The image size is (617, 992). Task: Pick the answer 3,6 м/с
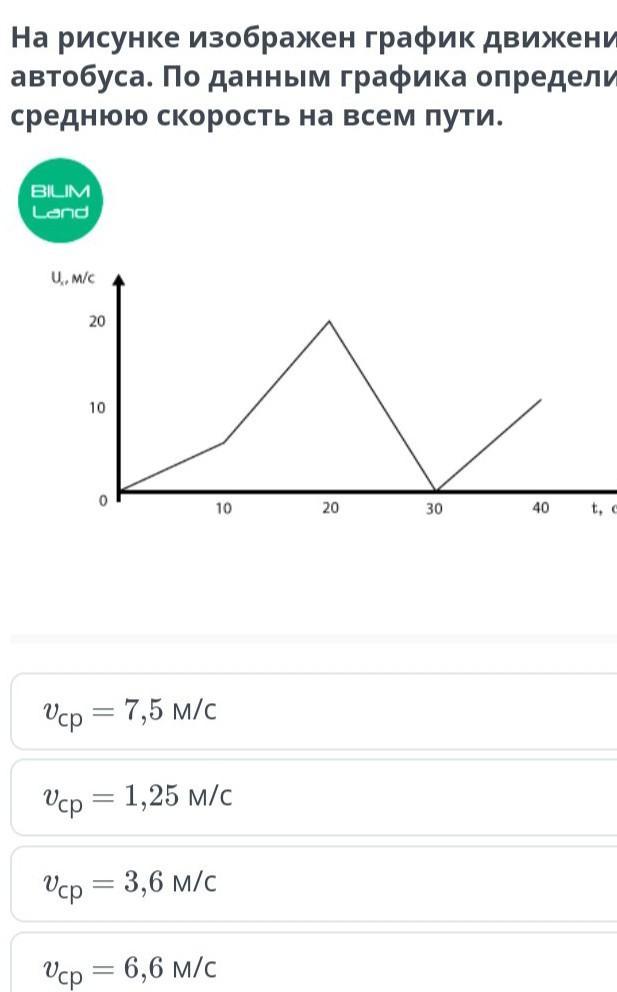(x=314, y=883)
